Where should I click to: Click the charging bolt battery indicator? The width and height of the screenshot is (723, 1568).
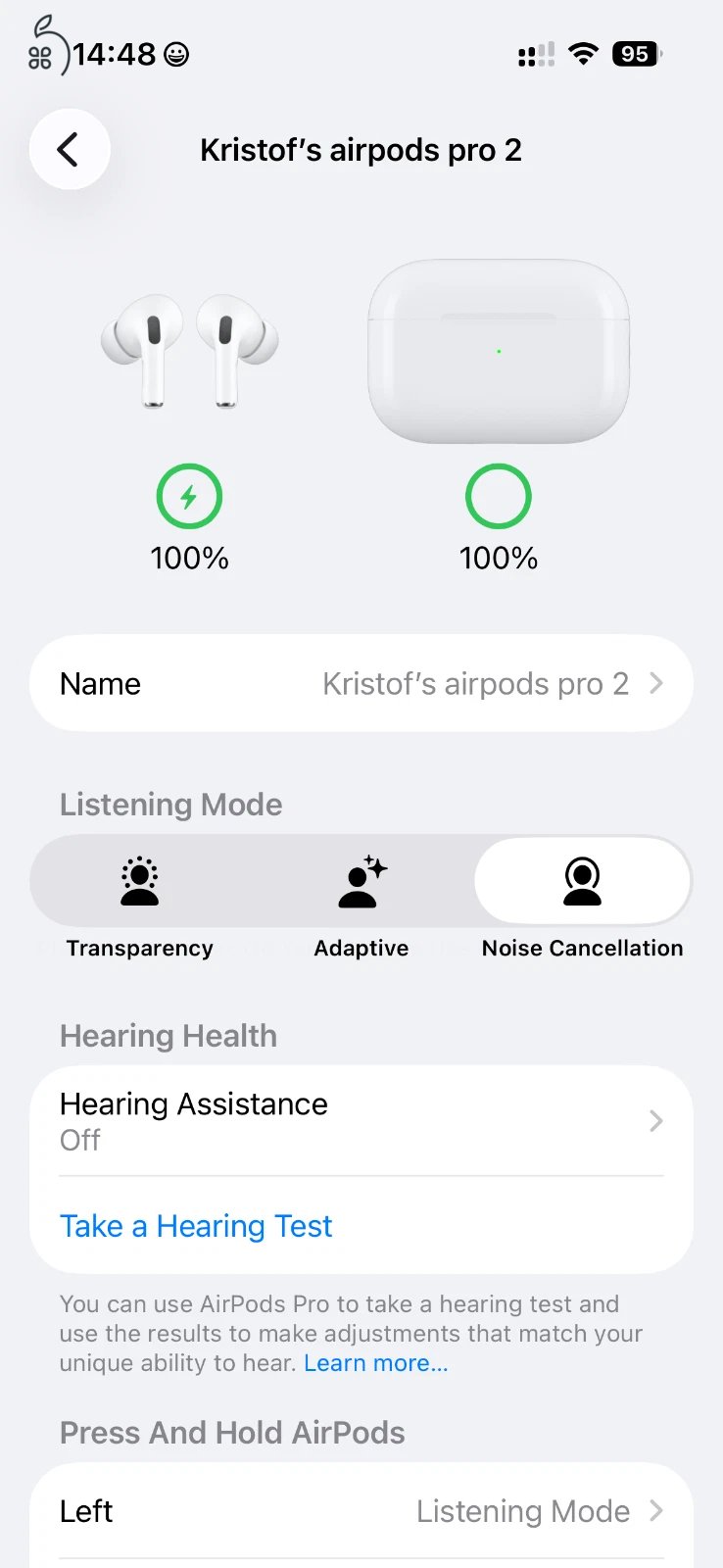point(189,496)
